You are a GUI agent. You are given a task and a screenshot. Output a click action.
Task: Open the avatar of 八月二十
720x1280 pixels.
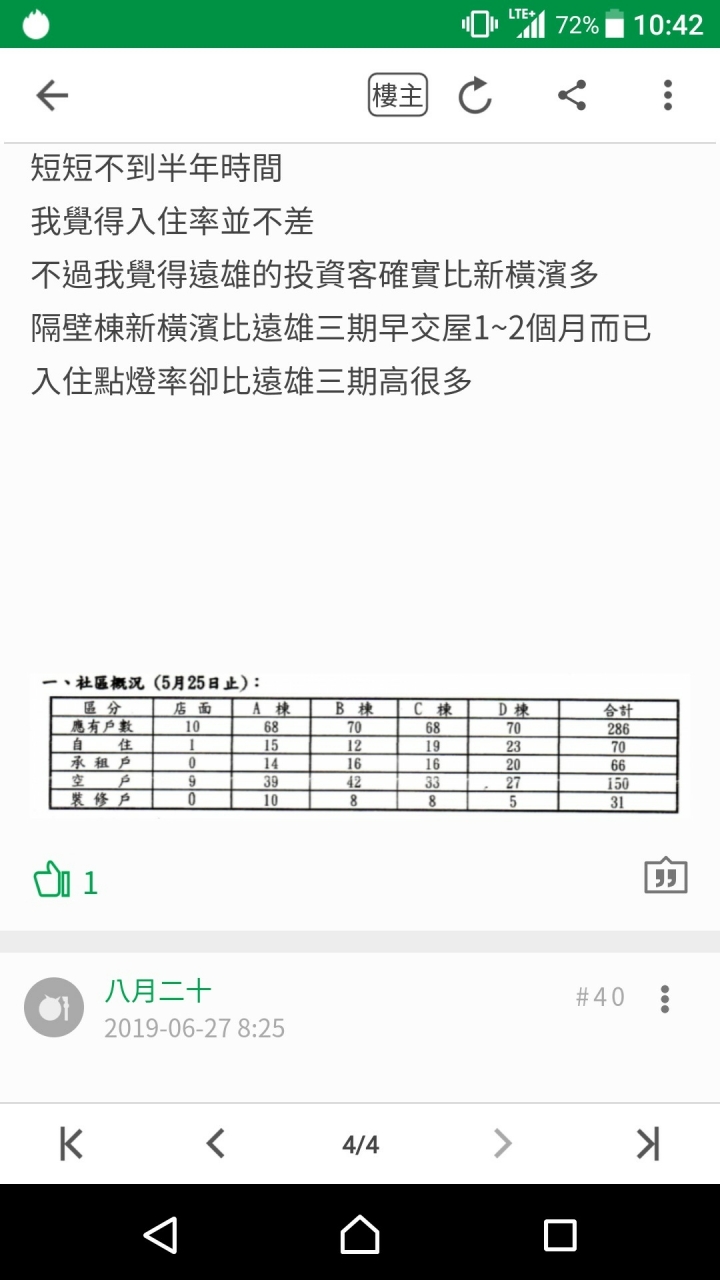(x=54, y=1007)
